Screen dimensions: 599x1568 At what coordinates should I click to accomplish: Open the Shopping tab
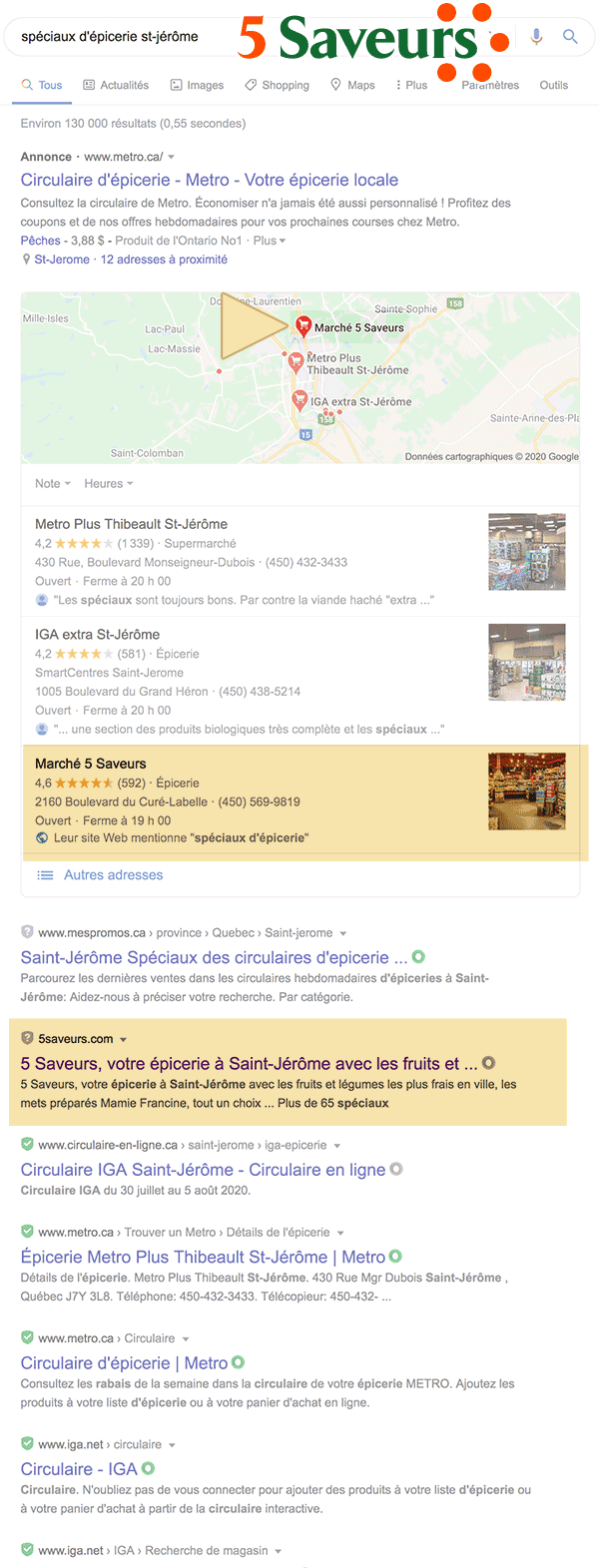pos(278,85)
